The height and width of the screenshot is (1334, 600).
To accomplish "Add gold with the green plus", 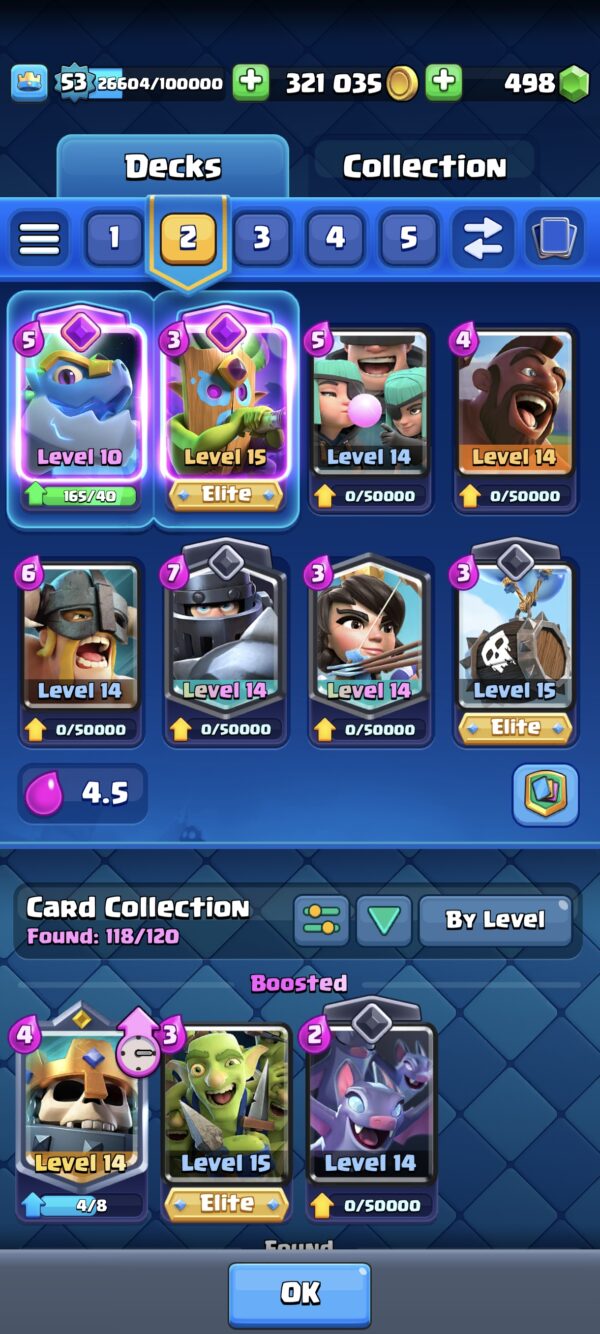I will coord(251,83).
